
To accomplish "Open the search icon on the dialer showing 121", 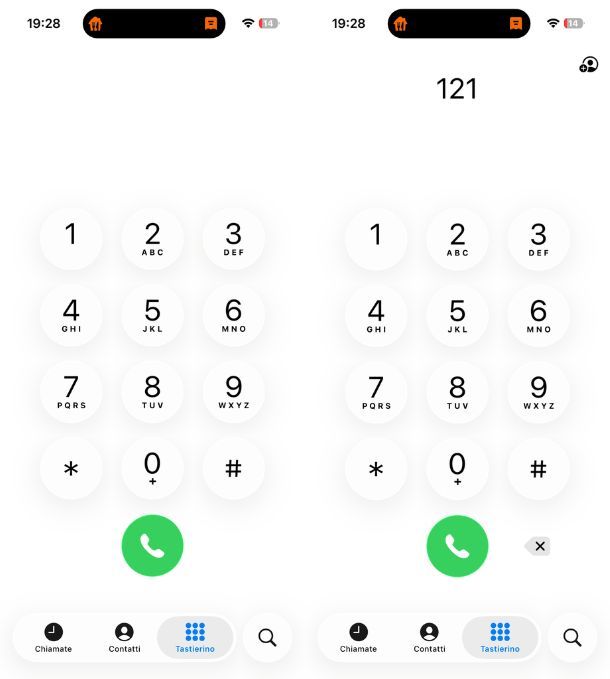I will (572, 637).
